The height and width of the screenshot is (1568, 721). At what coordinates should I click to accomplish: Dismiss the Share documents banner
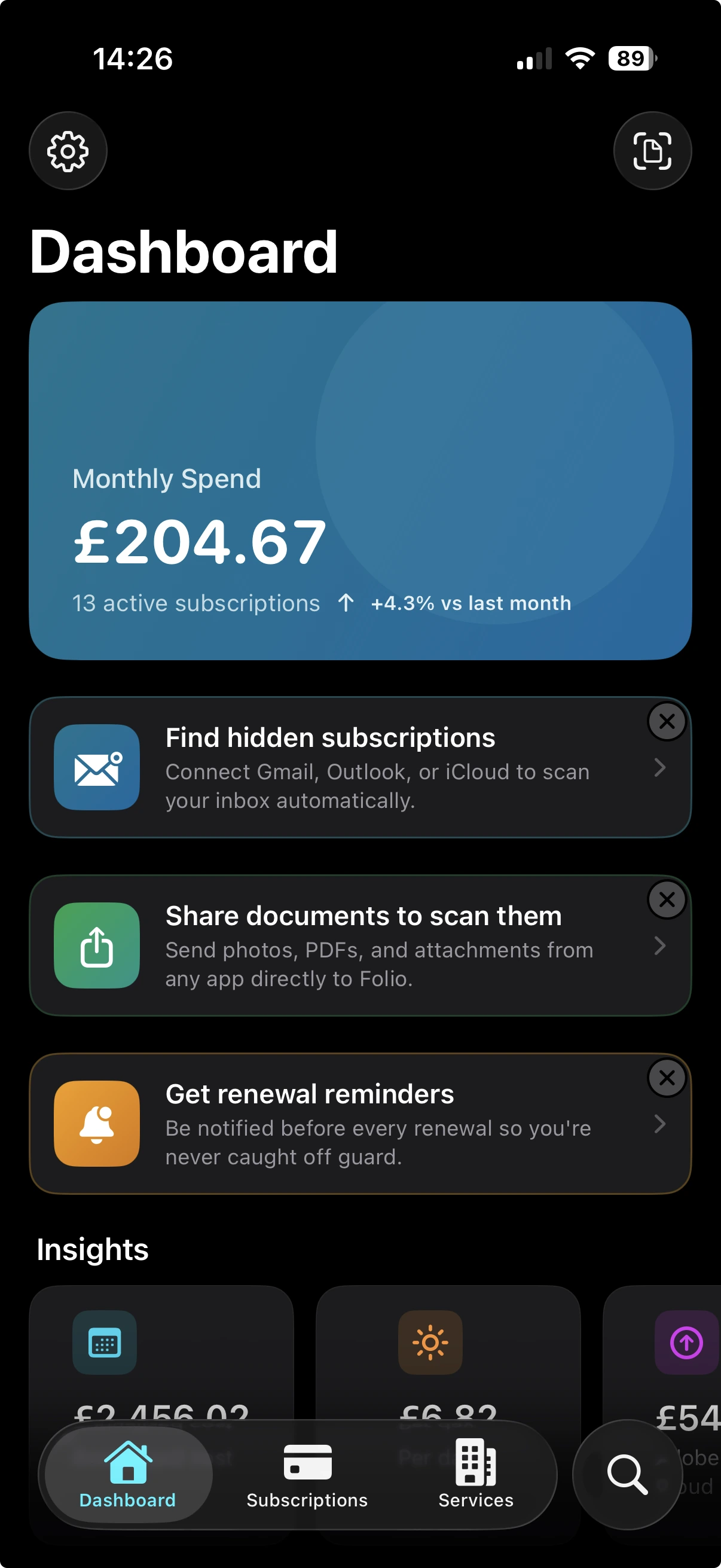tap(667, 899)
